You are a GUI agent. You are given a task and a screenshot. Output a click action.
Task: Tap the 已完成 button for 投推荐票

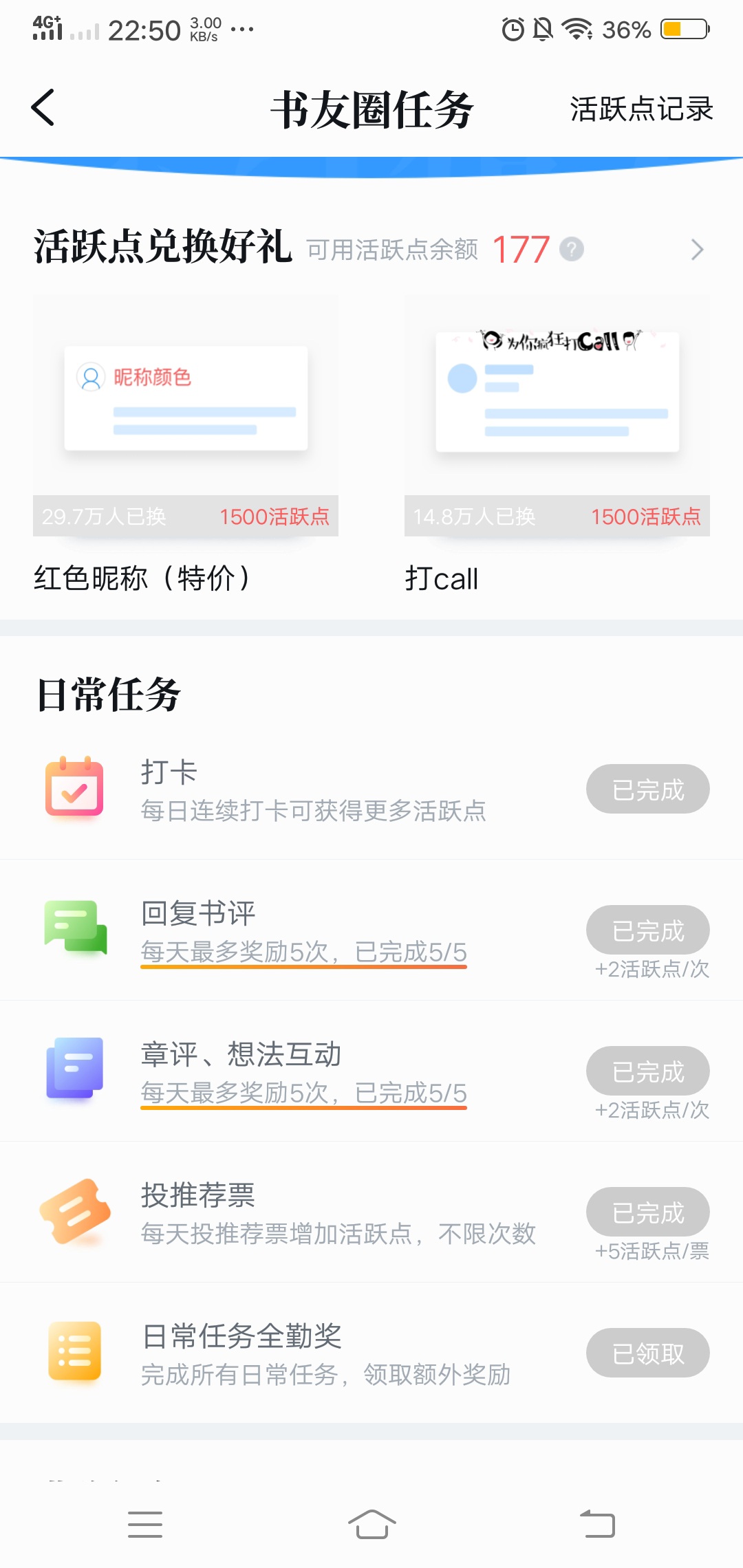[x=648, y=1212]
